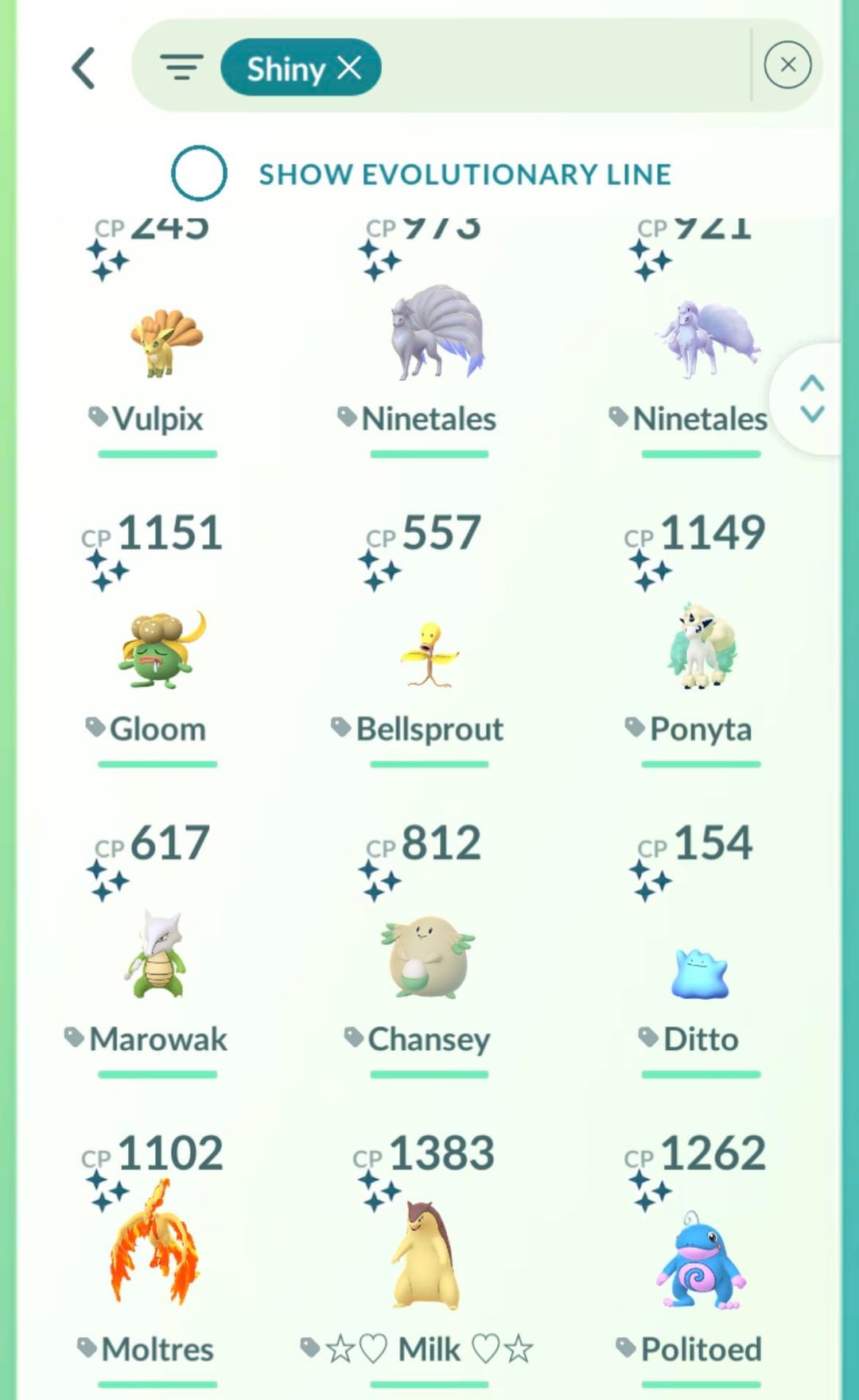Image resolution: width=859 pixels, height=1400 pixels.
Task: Select the Politoed with CP 1262
Action: coord(700,1261)
